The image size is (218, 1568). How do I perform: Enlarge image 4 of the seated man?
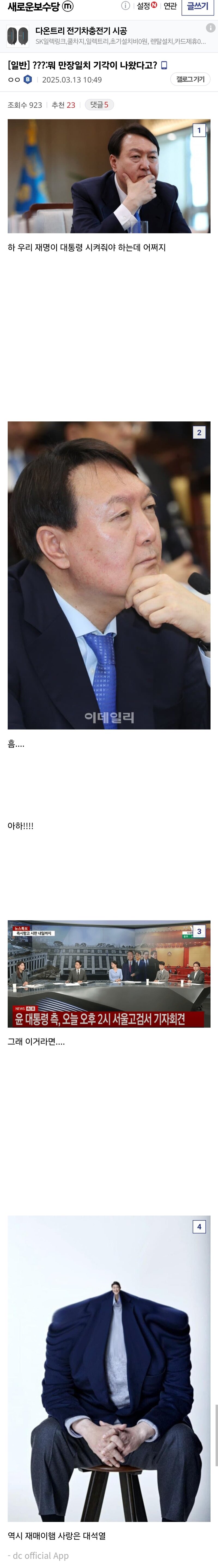tap(108, 1367)
